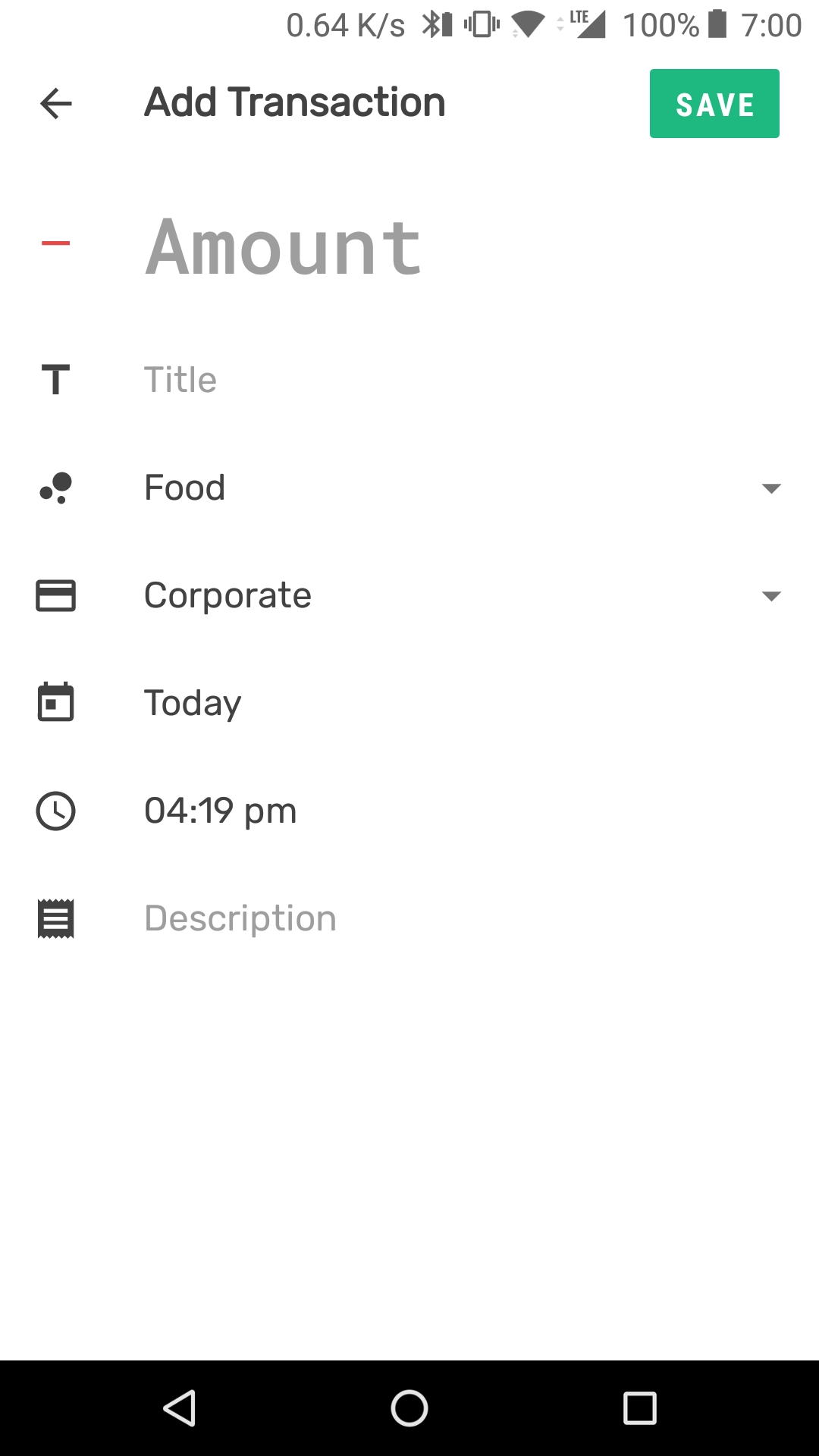This screenshot has width=819, height=1456.
Task: Save the transaction
Action: 714,104
